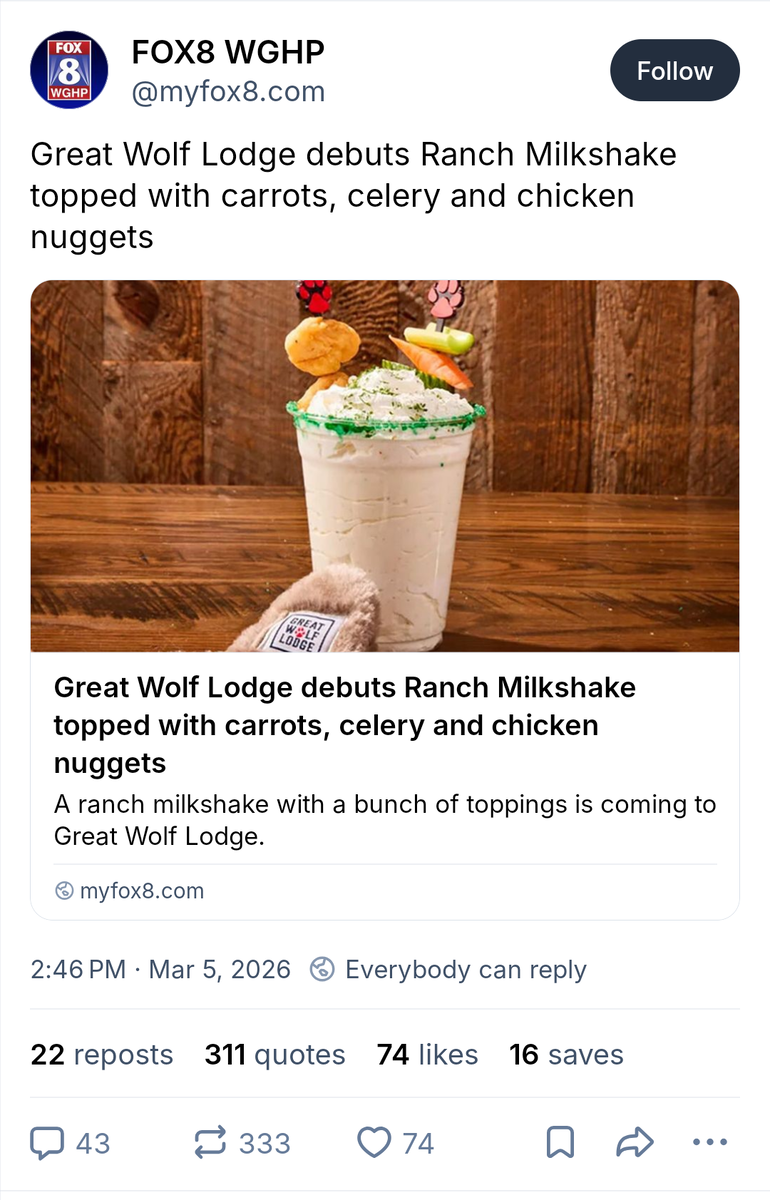Image resolution: width=770 pixels, height=1200 pixels.
Task: Reply to the post via comment icon
Action: (x=48, y=1143)
